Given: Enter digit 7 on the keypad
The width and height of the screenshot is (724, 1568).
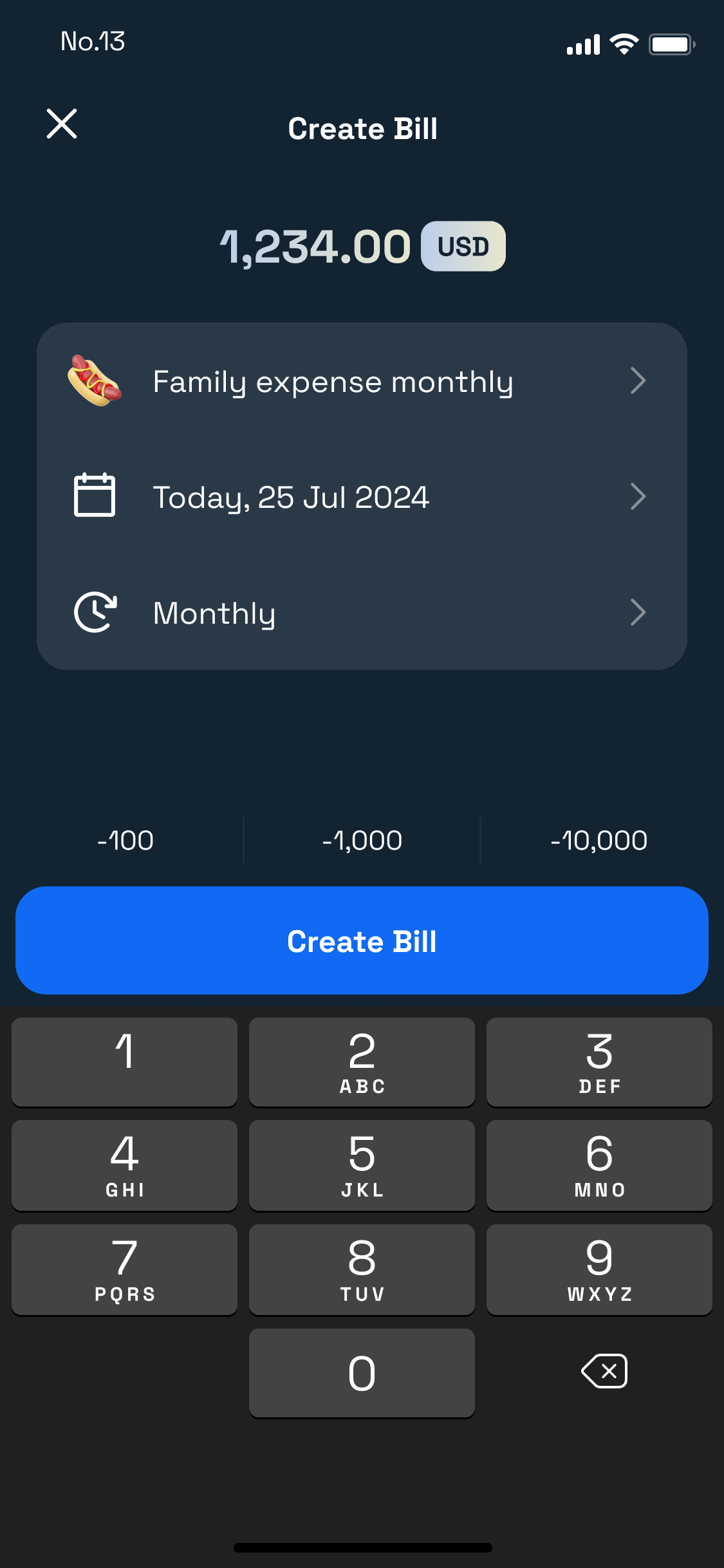Looking at the screenshot, I should (124, 1269).
